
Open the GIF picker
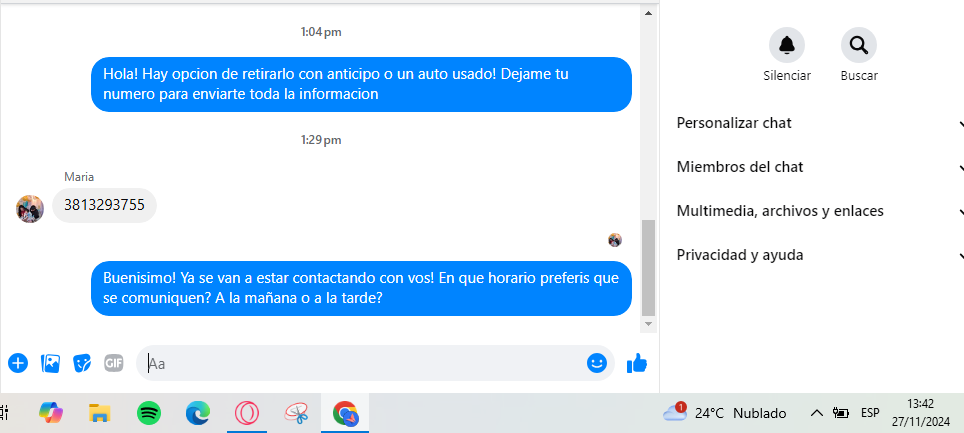(114, 363)
